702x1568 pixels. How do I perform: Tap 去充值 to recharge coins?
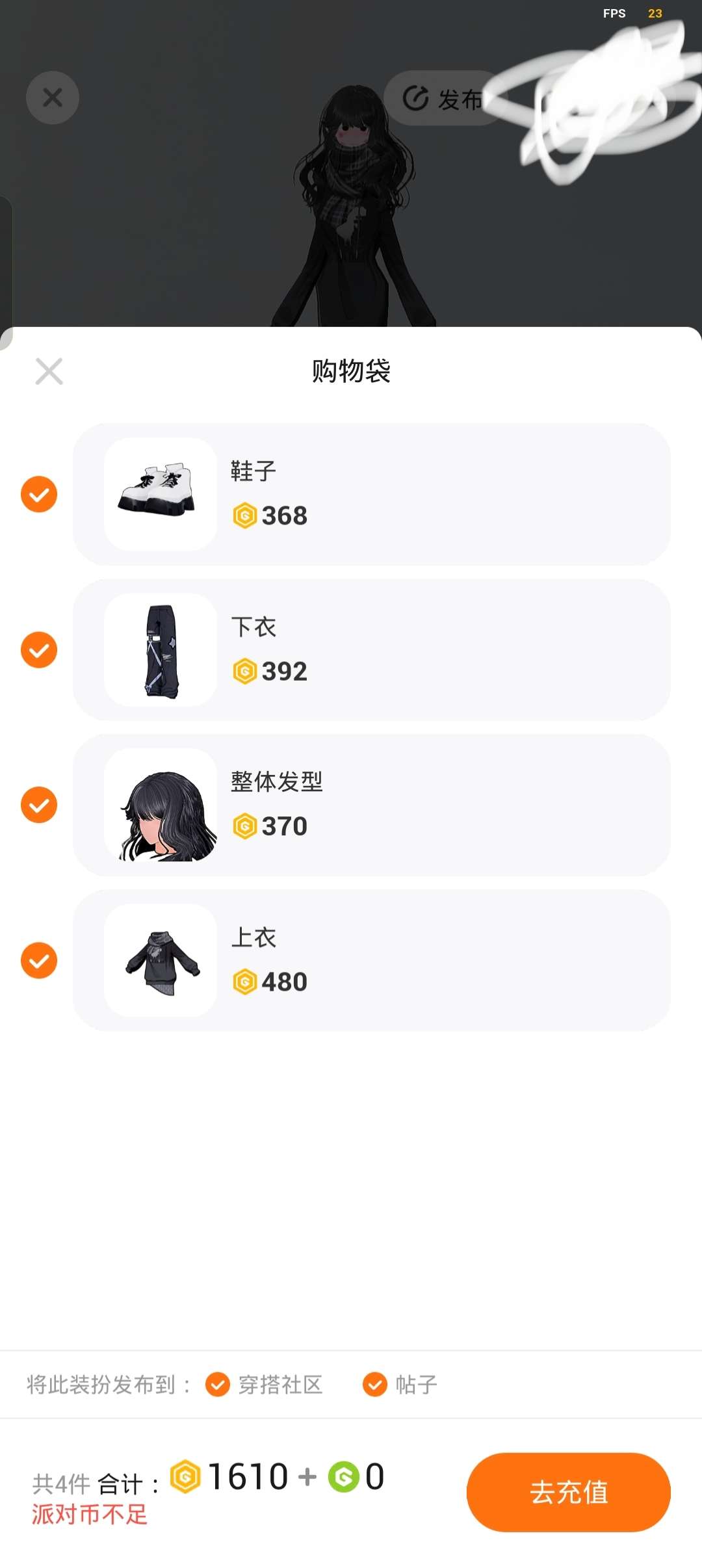[568, 1492]
